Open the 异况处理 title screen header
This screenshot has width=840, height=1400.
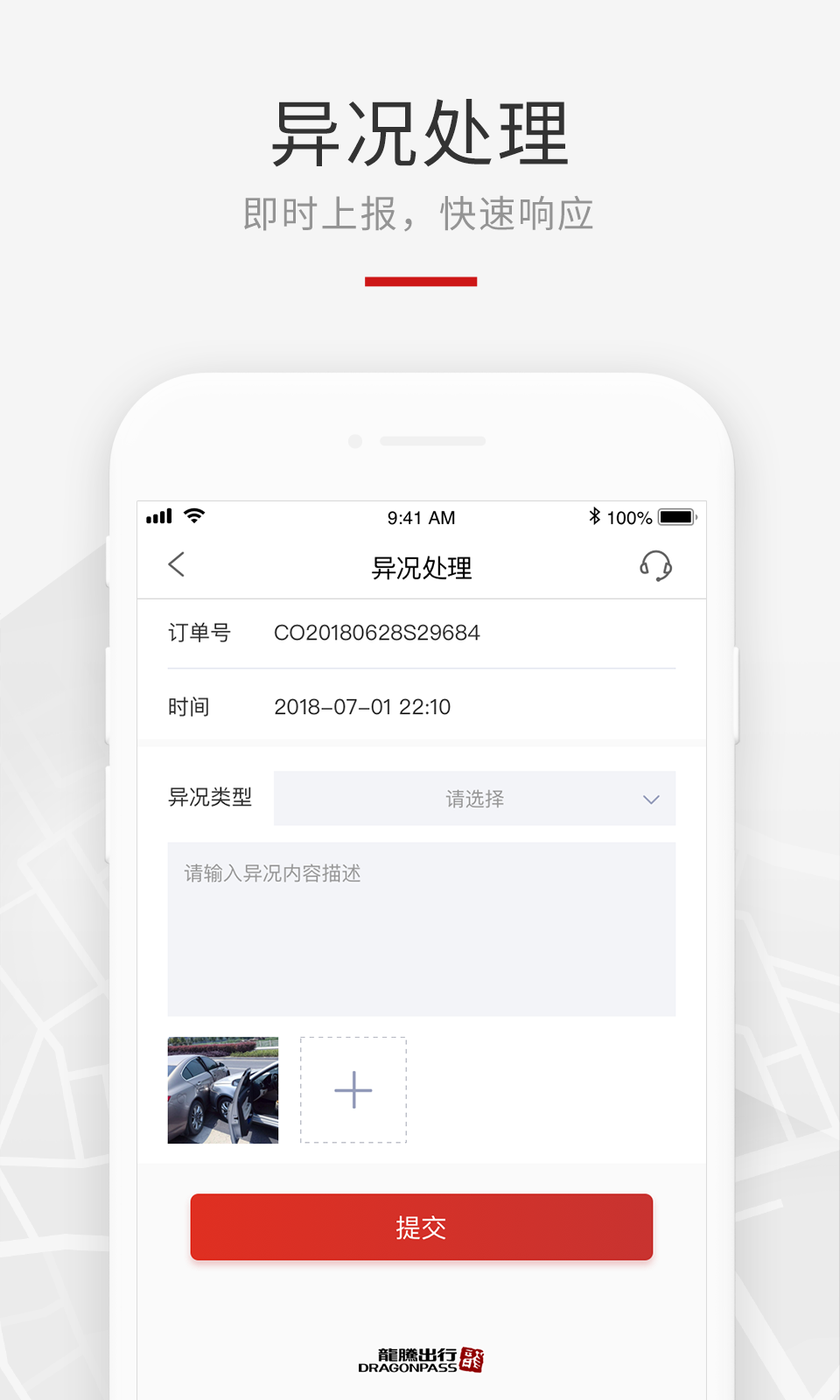pyautogui.click(x=423, y=568)
